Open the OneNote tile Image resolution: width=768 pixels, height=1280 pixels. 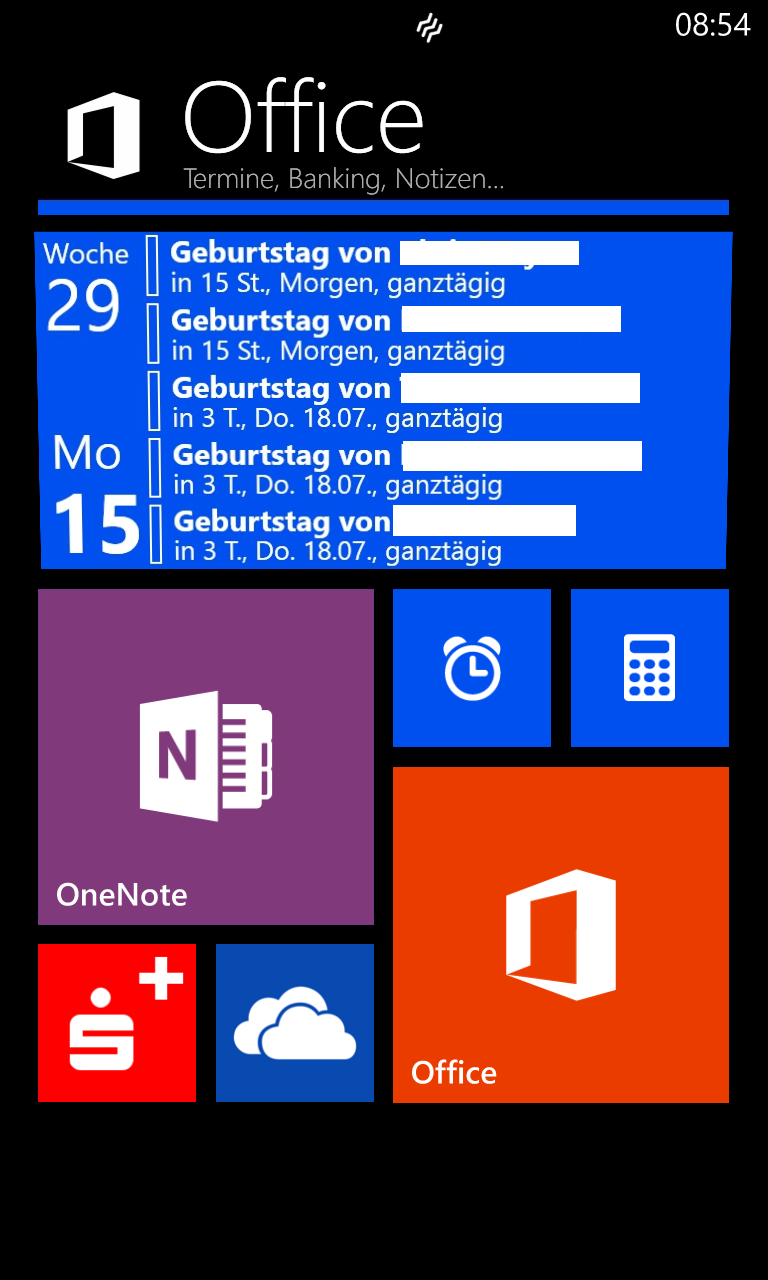pyautogui.click(x=206, y=757)
